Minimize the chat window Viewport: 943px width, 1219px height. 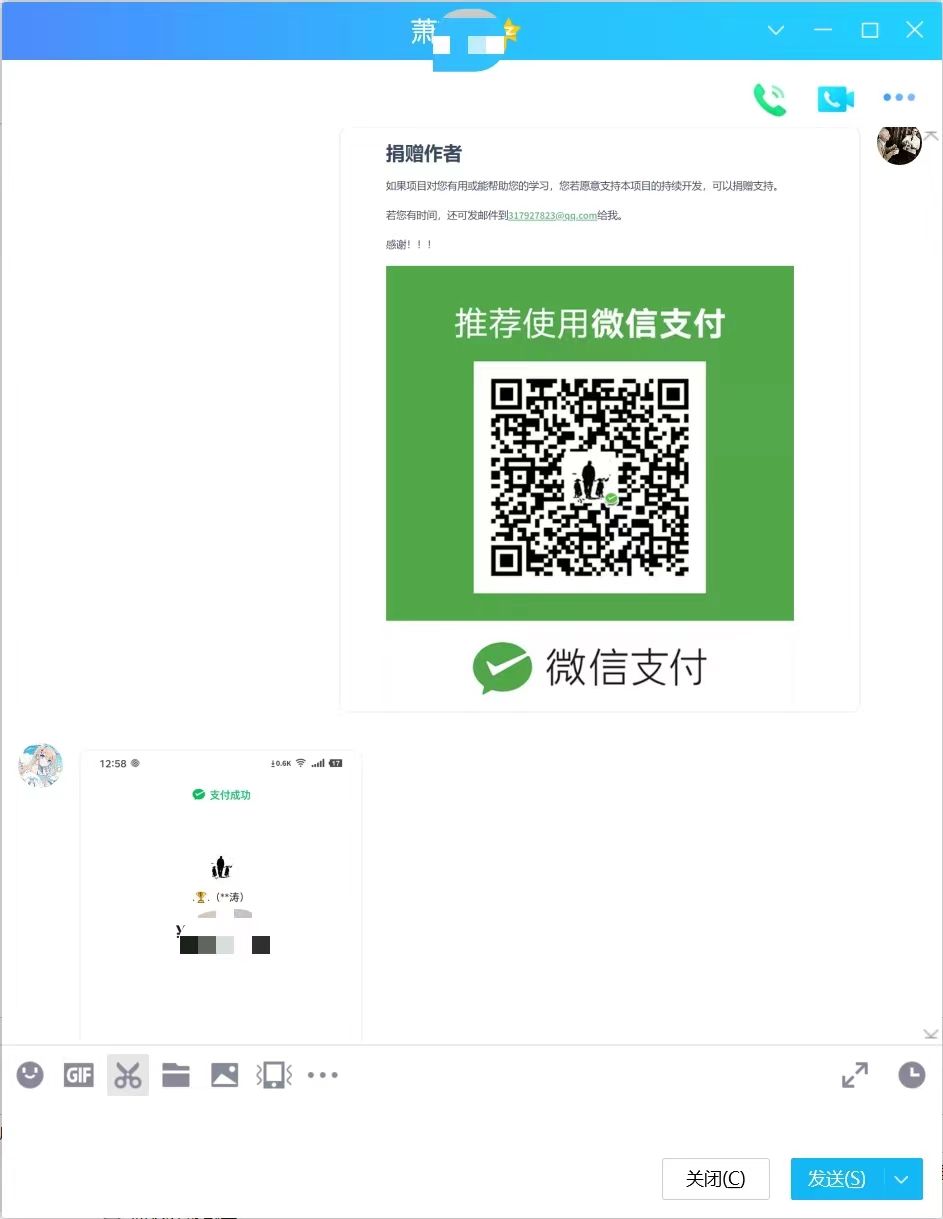click(x=823, y=30)
